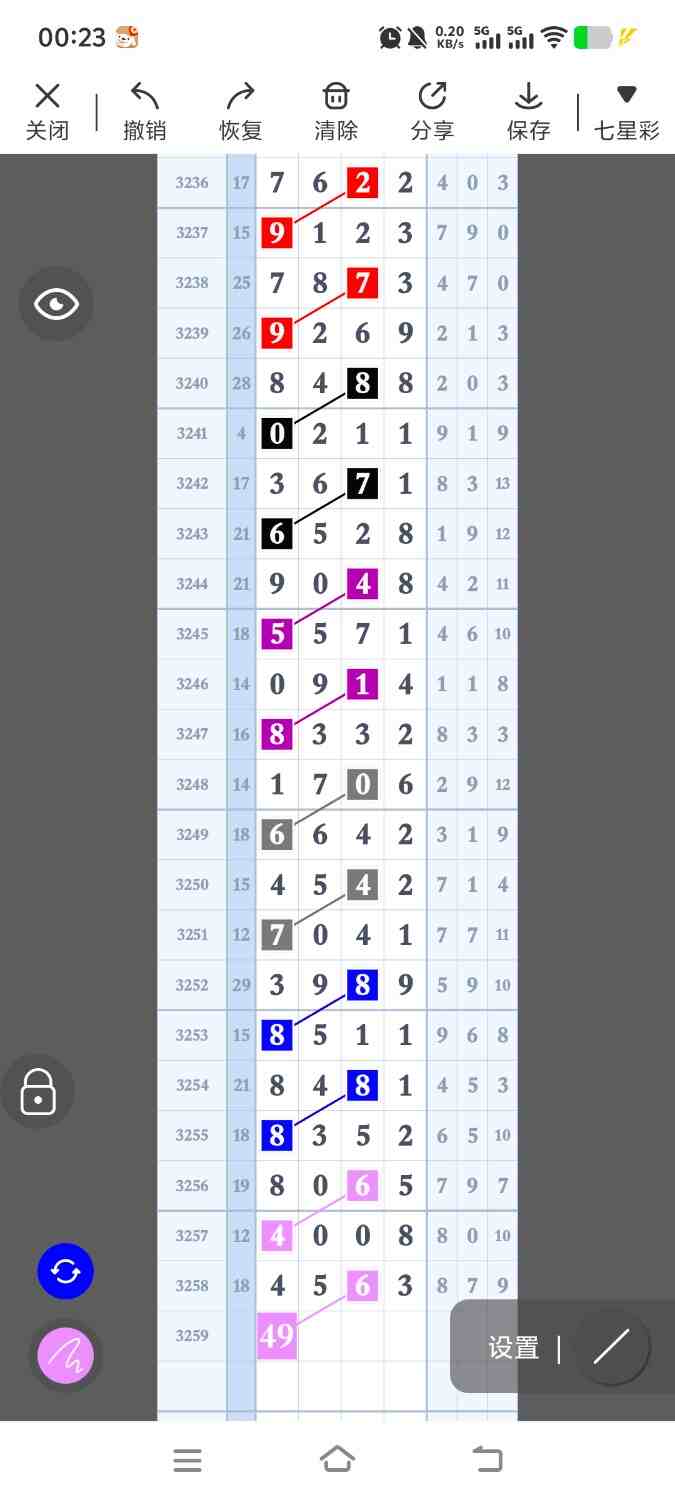The image size is (675, 1500).
Task: Select the line drawing tool
Action: [611, 1347]
